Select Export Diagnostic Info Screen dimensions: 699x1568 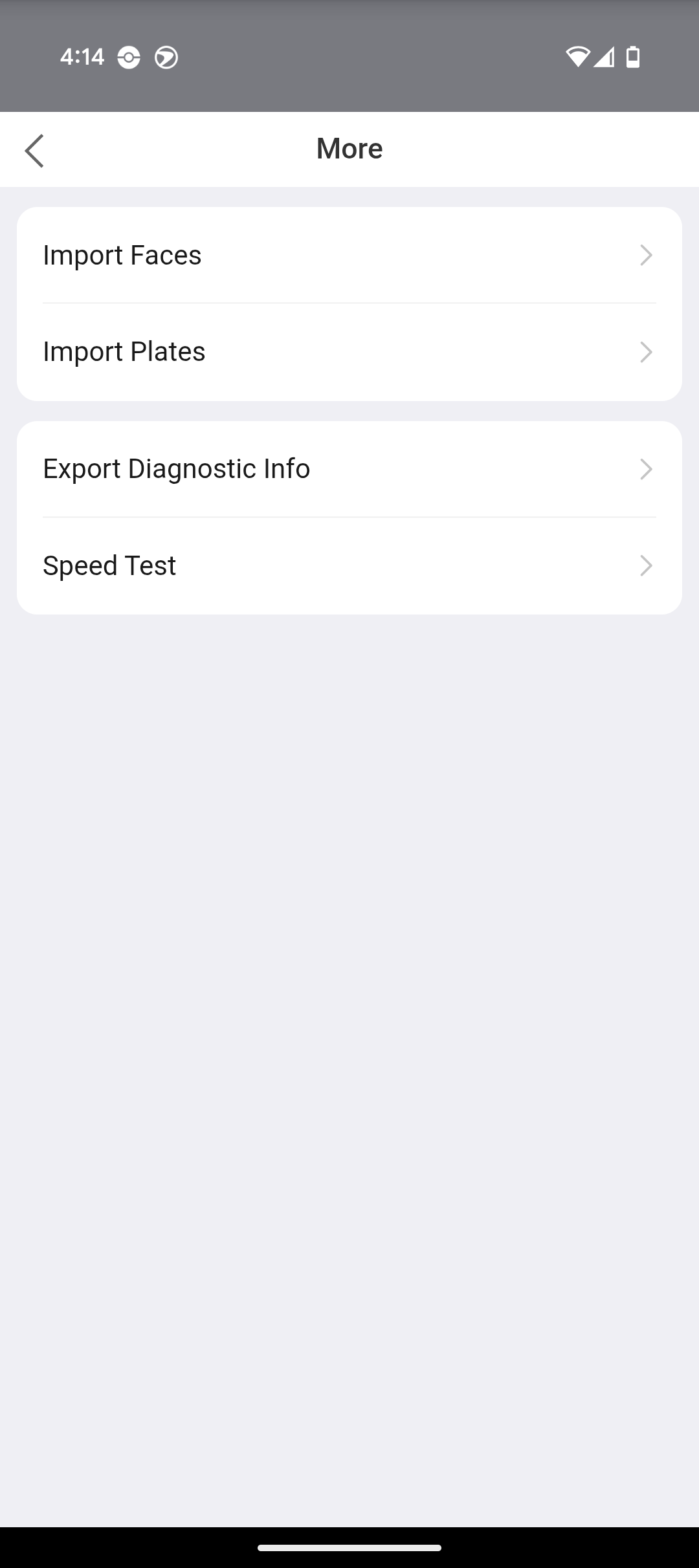point(349,469)
